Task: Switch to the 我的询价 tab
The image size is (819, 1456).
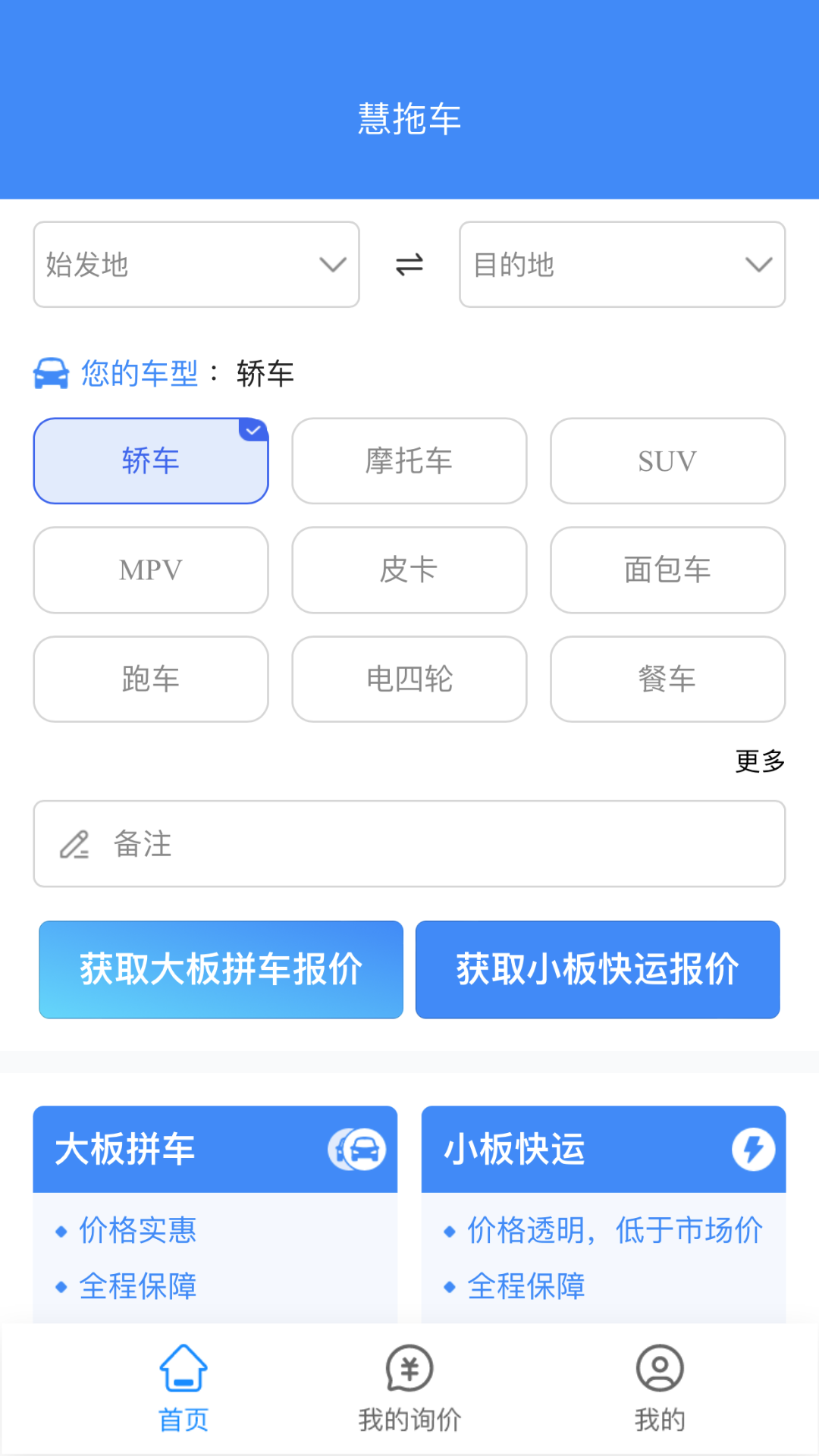Action: tap(409, 1392)
